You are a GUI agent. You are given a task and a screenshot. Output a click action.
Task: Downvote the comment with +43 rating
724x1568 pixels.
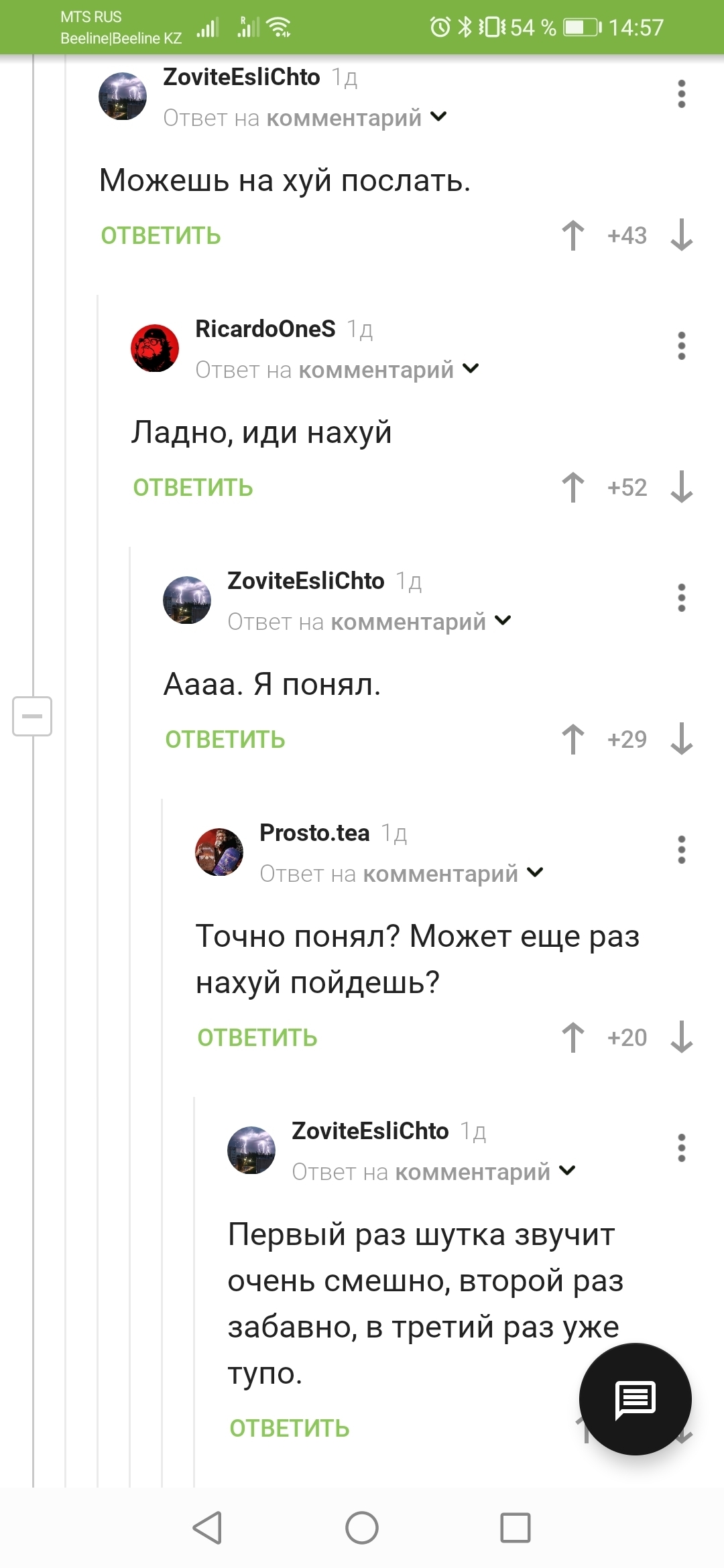click(682, 235)
